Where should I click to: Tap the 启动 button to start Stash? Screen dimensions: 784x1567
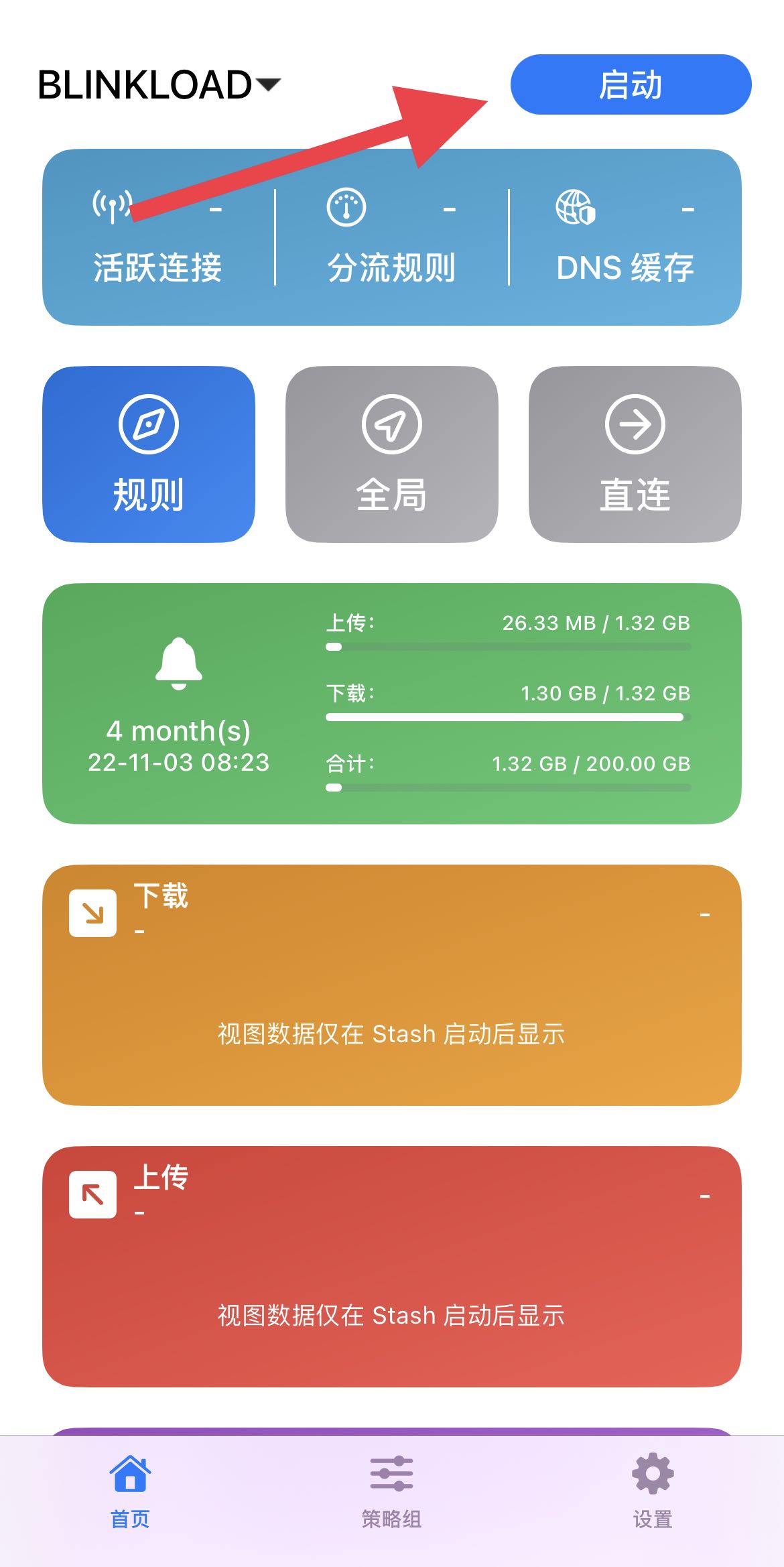631,84
